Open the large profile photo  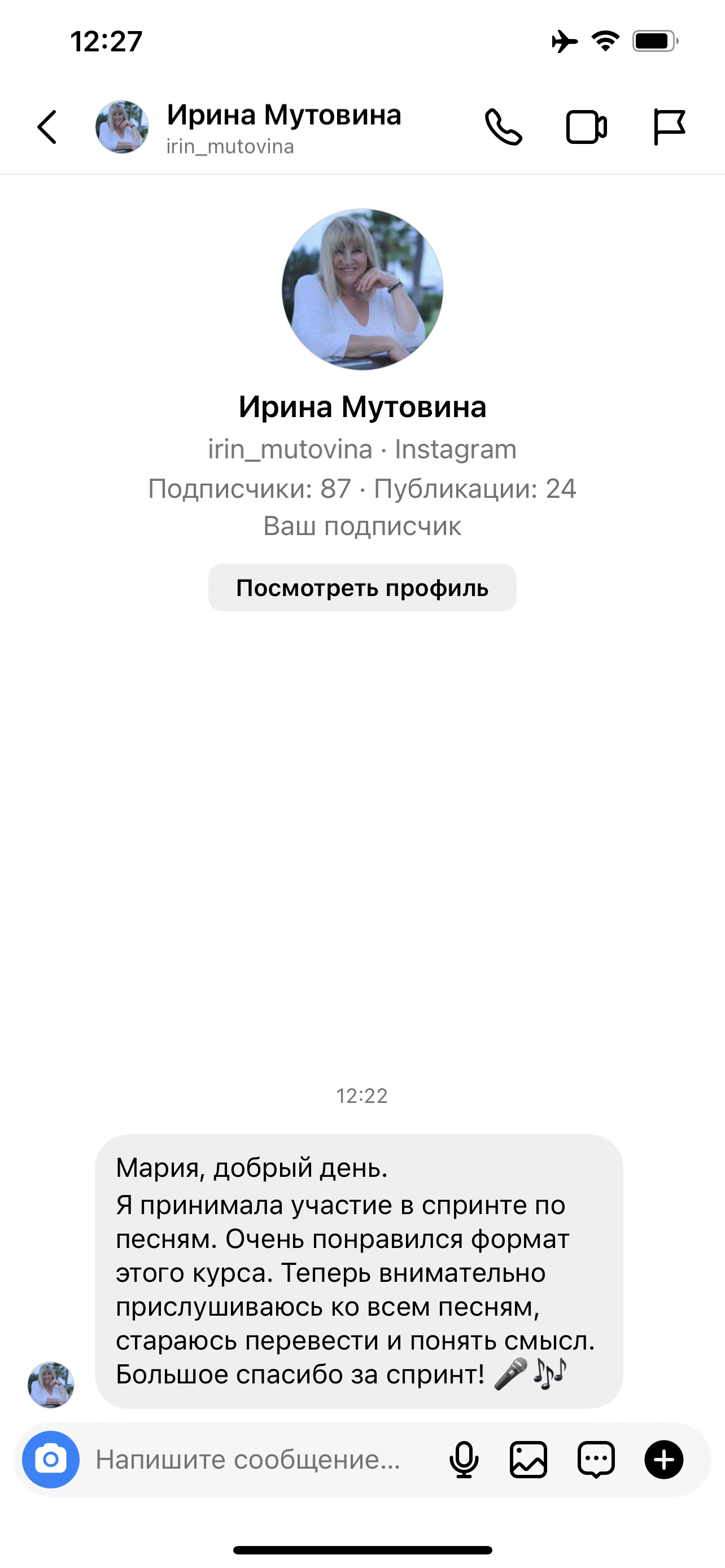[362, 290]
